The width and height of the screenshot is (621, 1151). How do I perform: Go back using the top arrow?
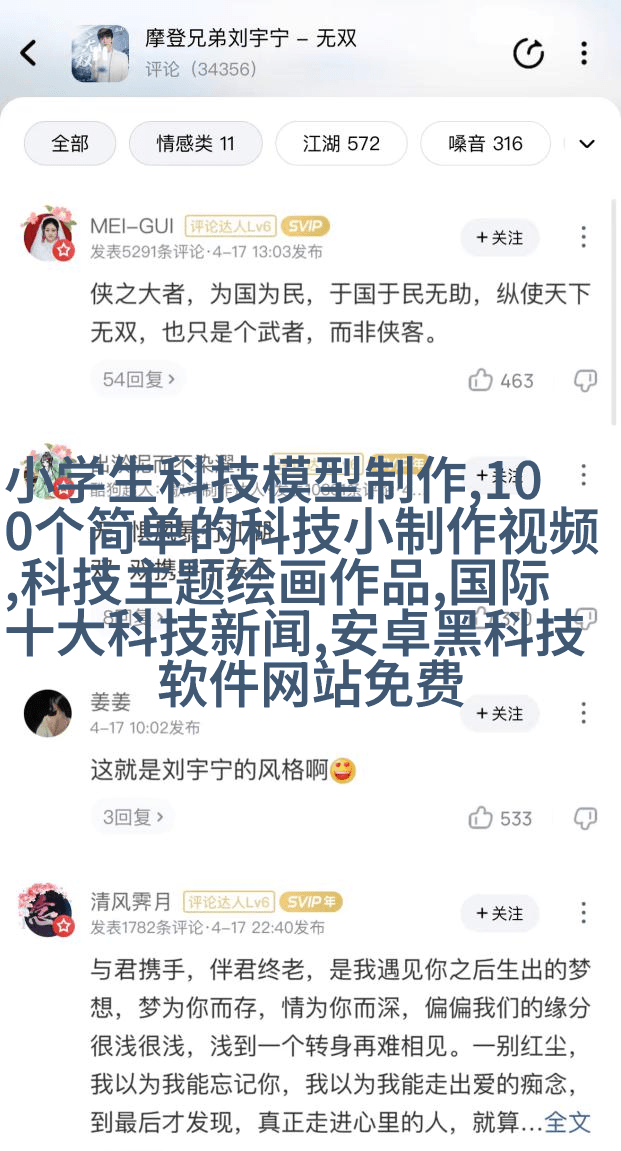[x=29, y=53]
